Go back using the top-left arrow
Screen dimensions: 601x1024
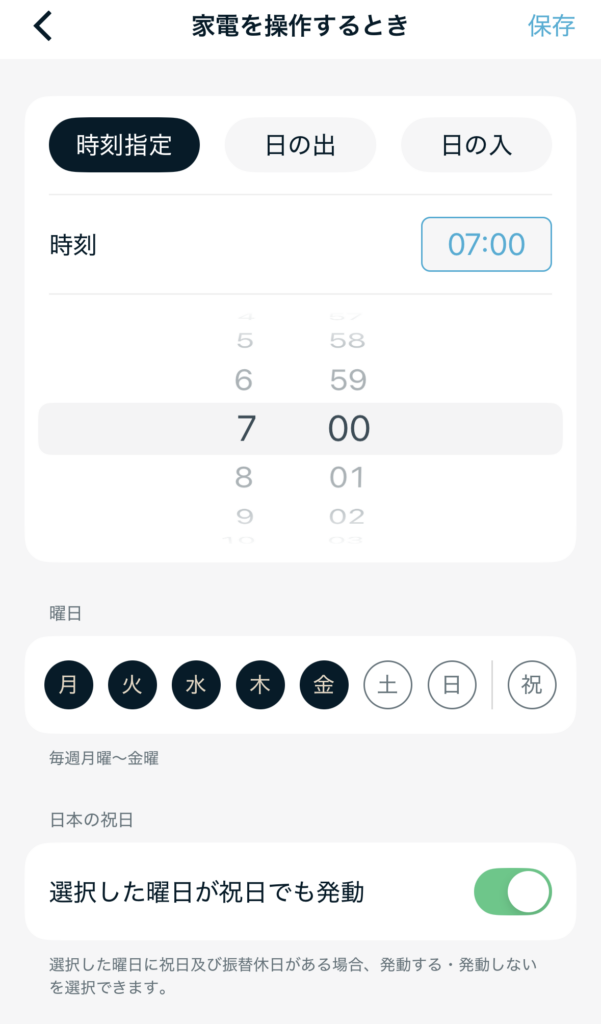click(42, 27)
